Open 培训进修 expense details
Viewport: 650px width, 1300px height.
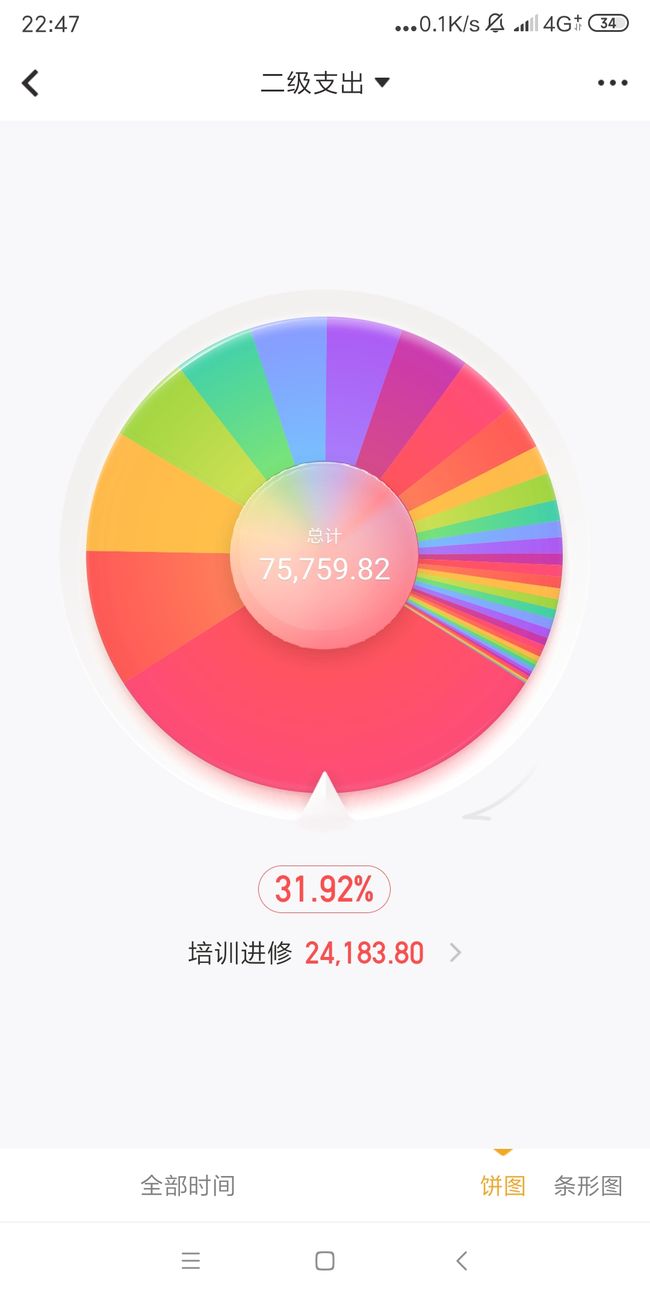(325, 953)
